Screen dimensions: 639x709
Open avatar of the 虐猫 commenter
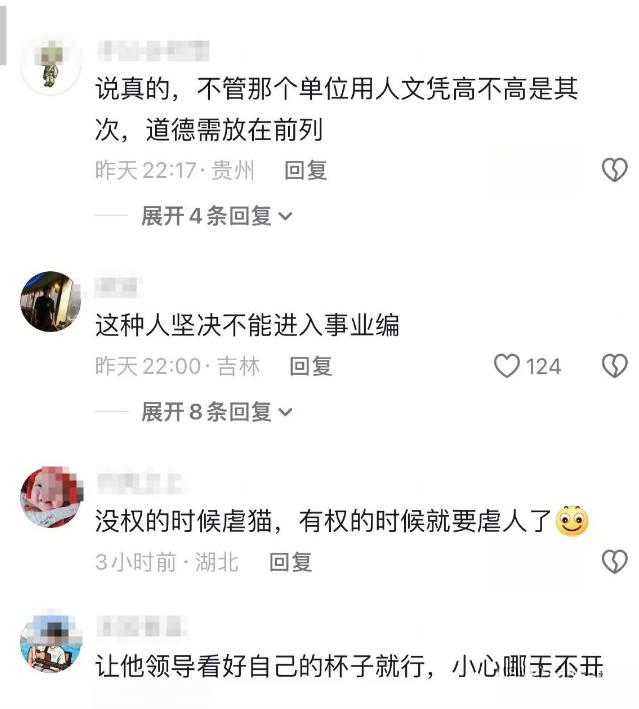tap(50, 497)
